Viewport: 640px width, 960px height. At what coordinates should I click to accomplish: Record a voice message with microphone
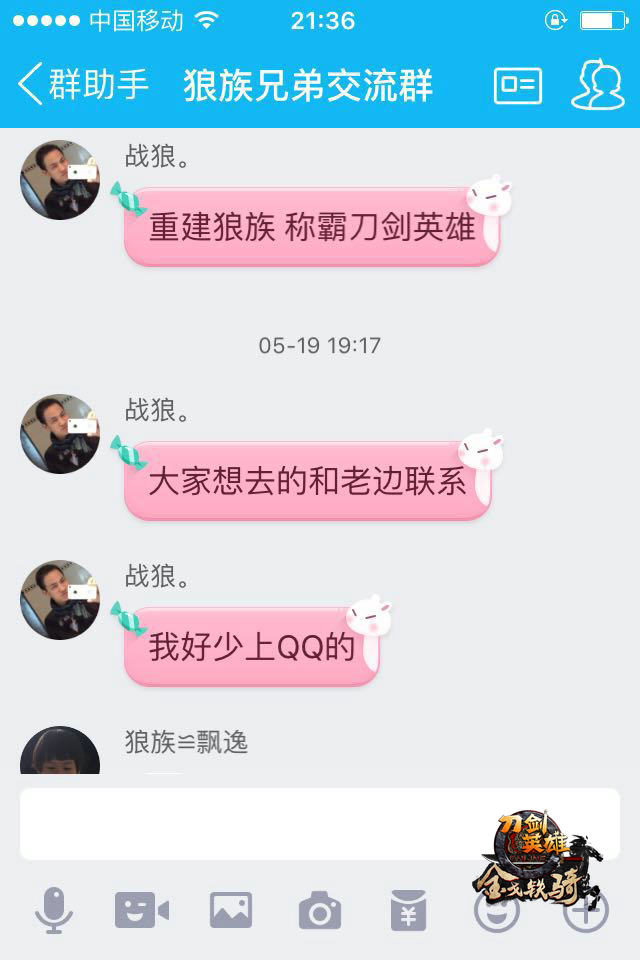53,909
